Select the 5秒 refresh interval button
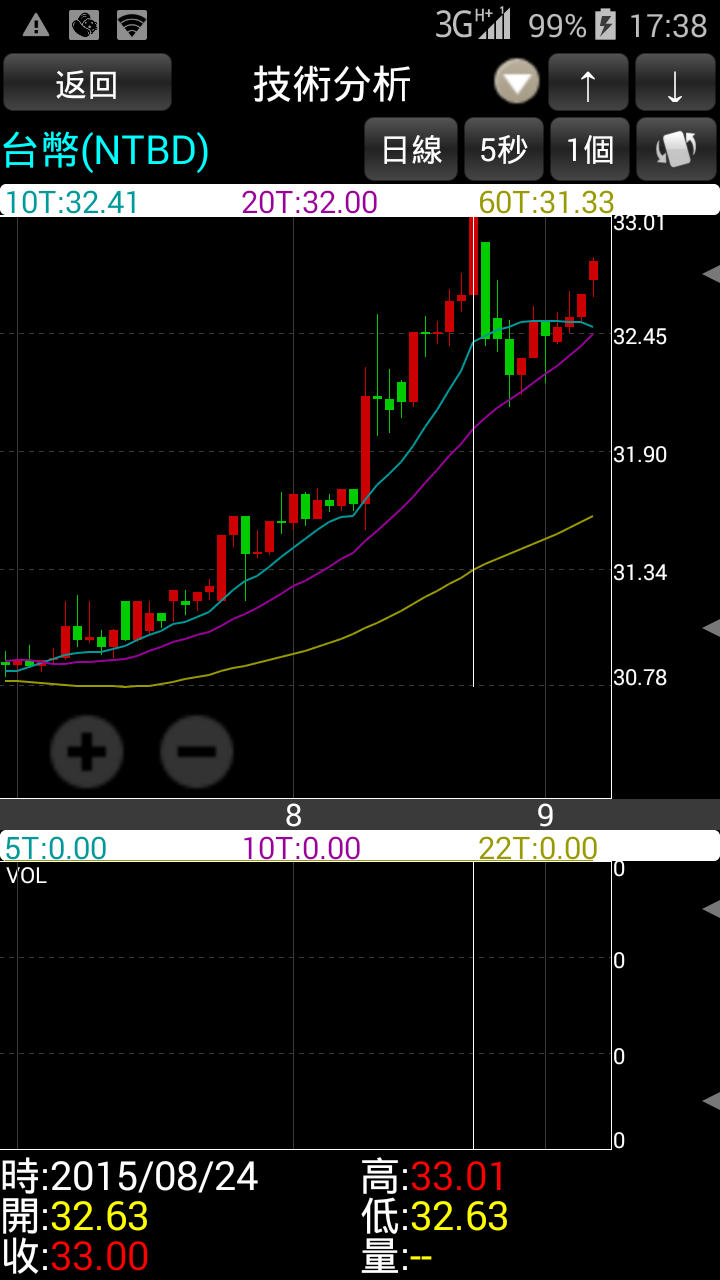This screenshot has width=720, height=1280. click(503, 150)
